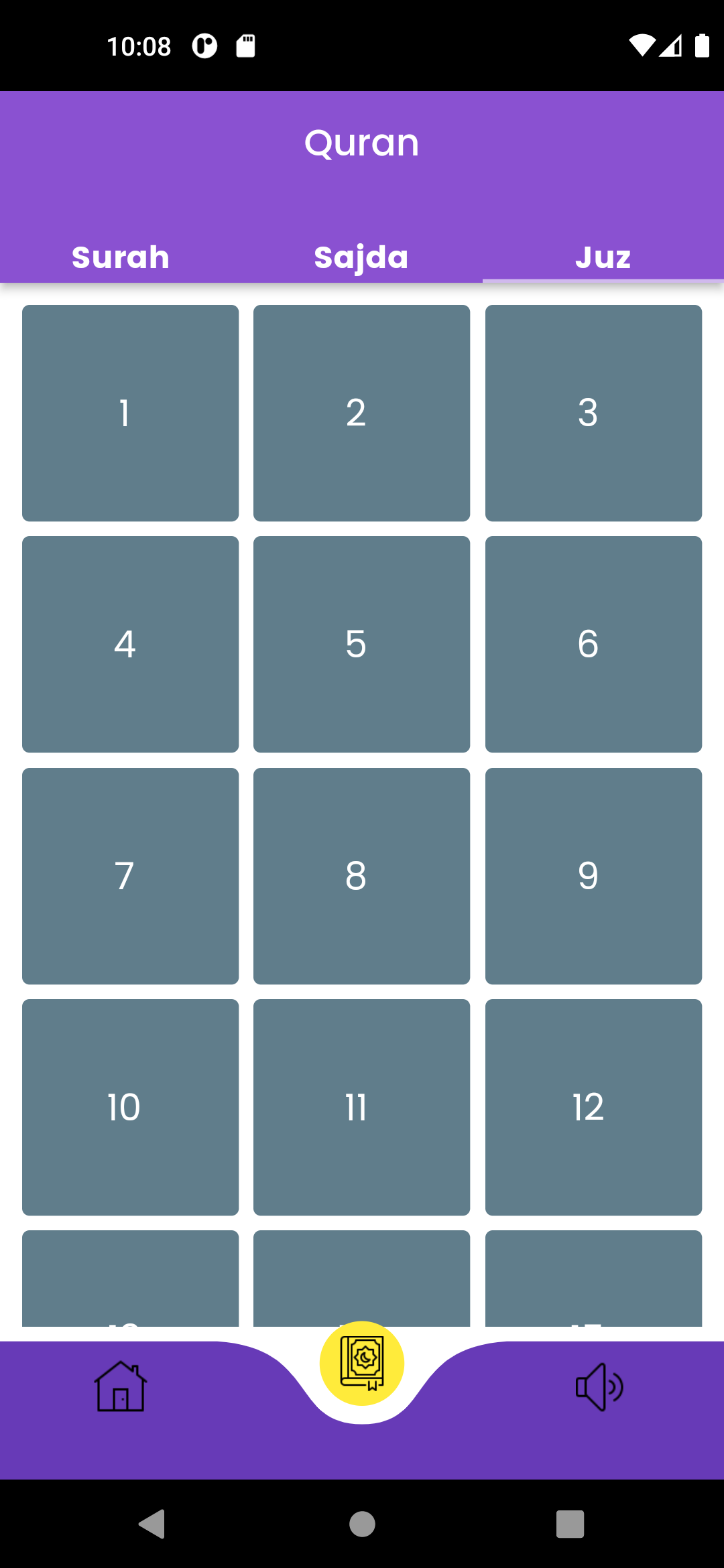Open Juz number 7
The height and width of the screenshot is (1568, 724).
(130, 875)
